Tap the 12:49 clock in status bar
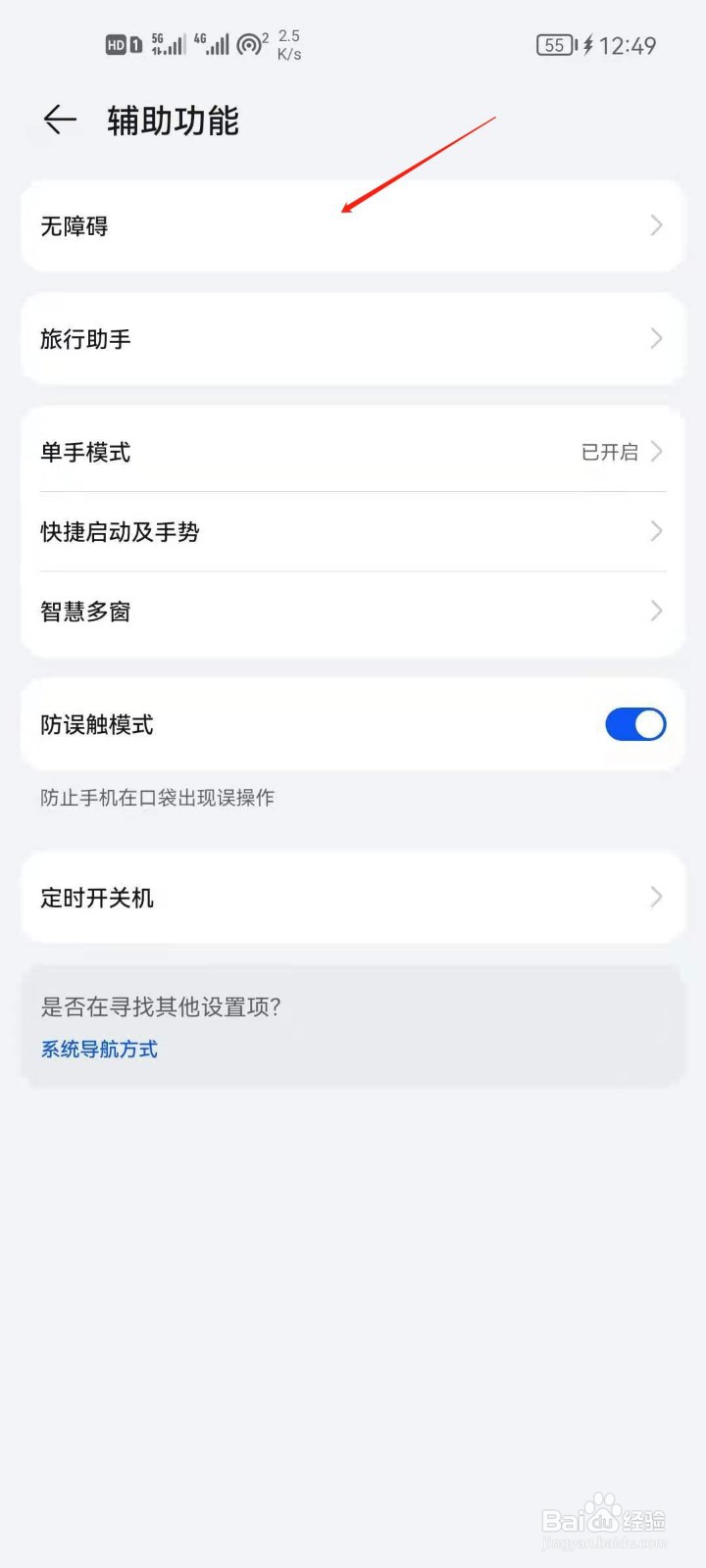 tap(631, 44)
